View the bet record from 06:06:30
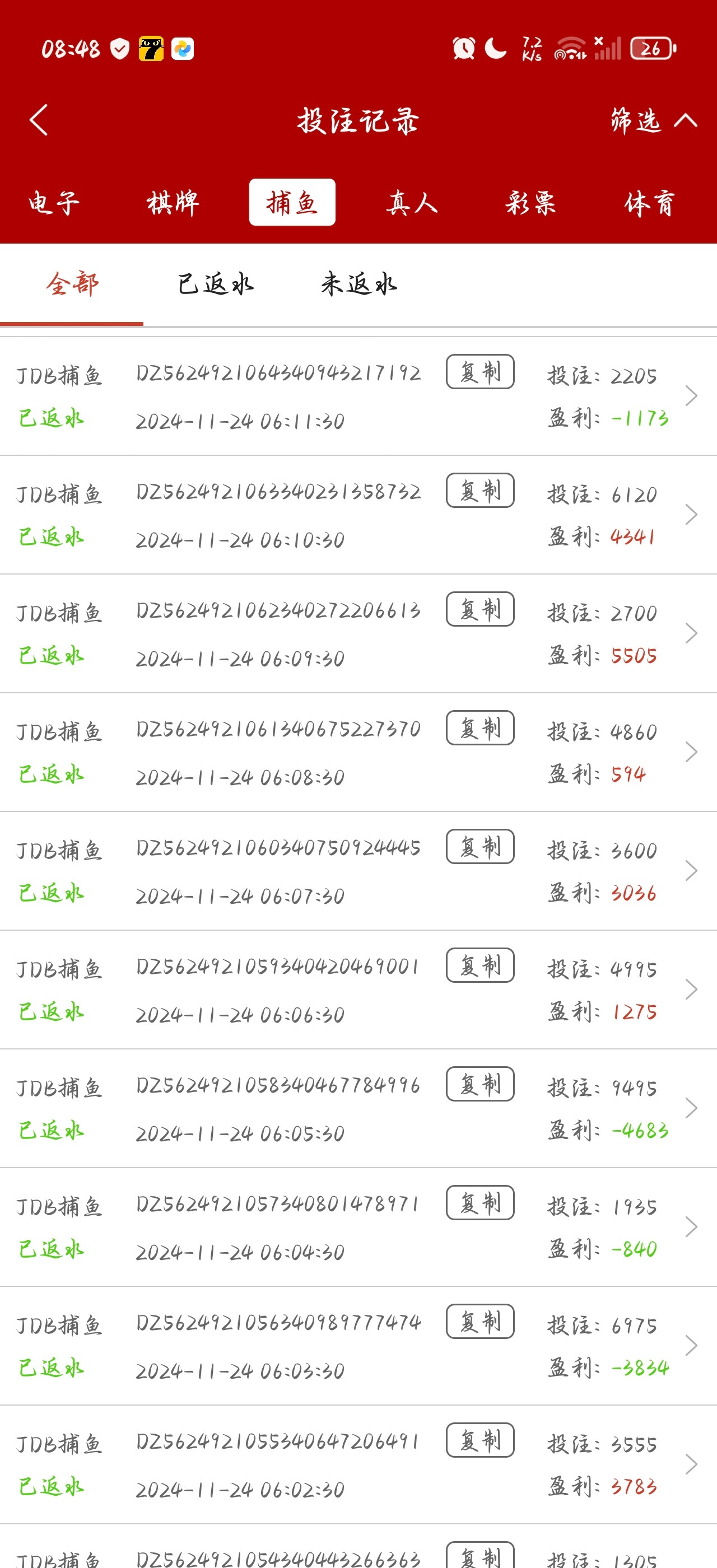Screen dimensions: 717x1568 (x=691, y=989)
